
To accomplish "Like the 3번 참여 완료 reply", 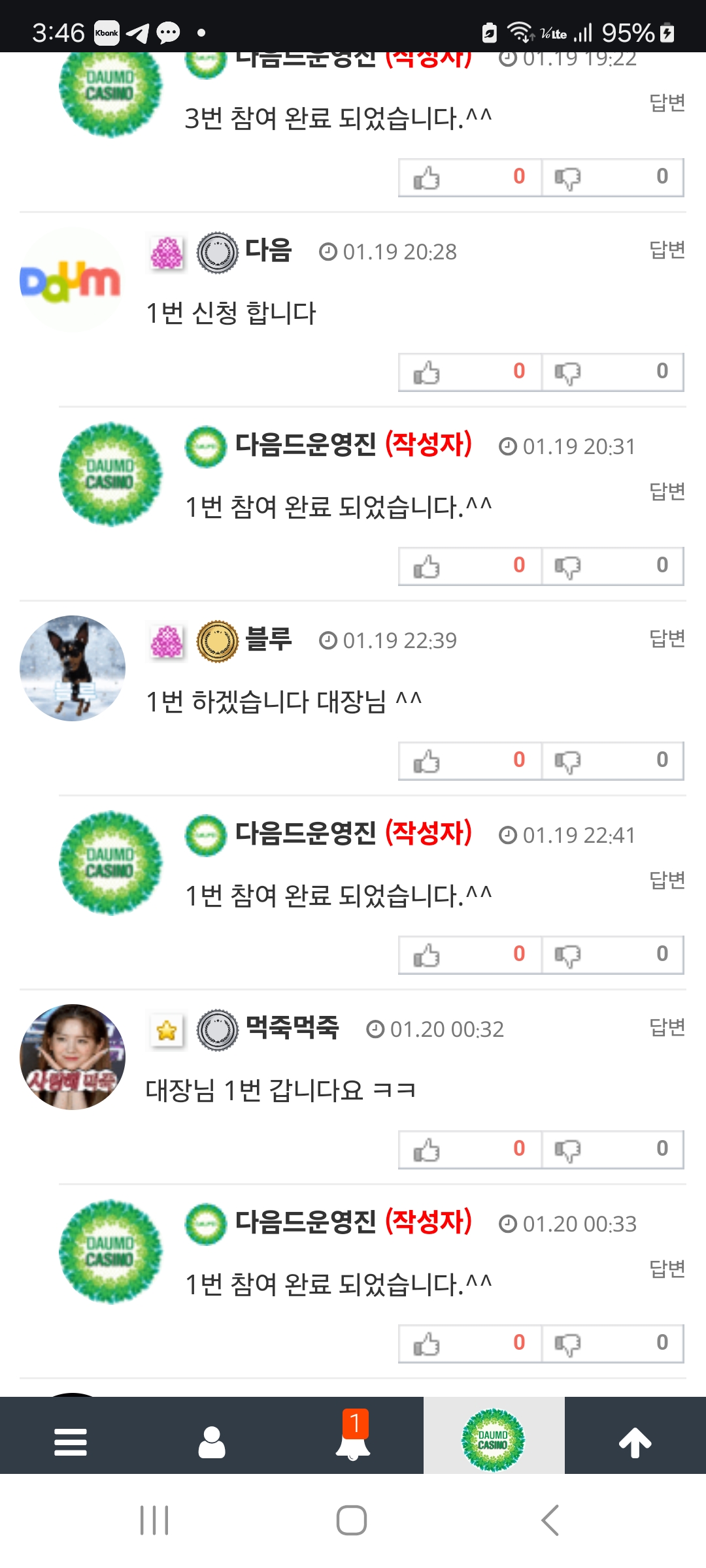I will click(x=470, y=178).
